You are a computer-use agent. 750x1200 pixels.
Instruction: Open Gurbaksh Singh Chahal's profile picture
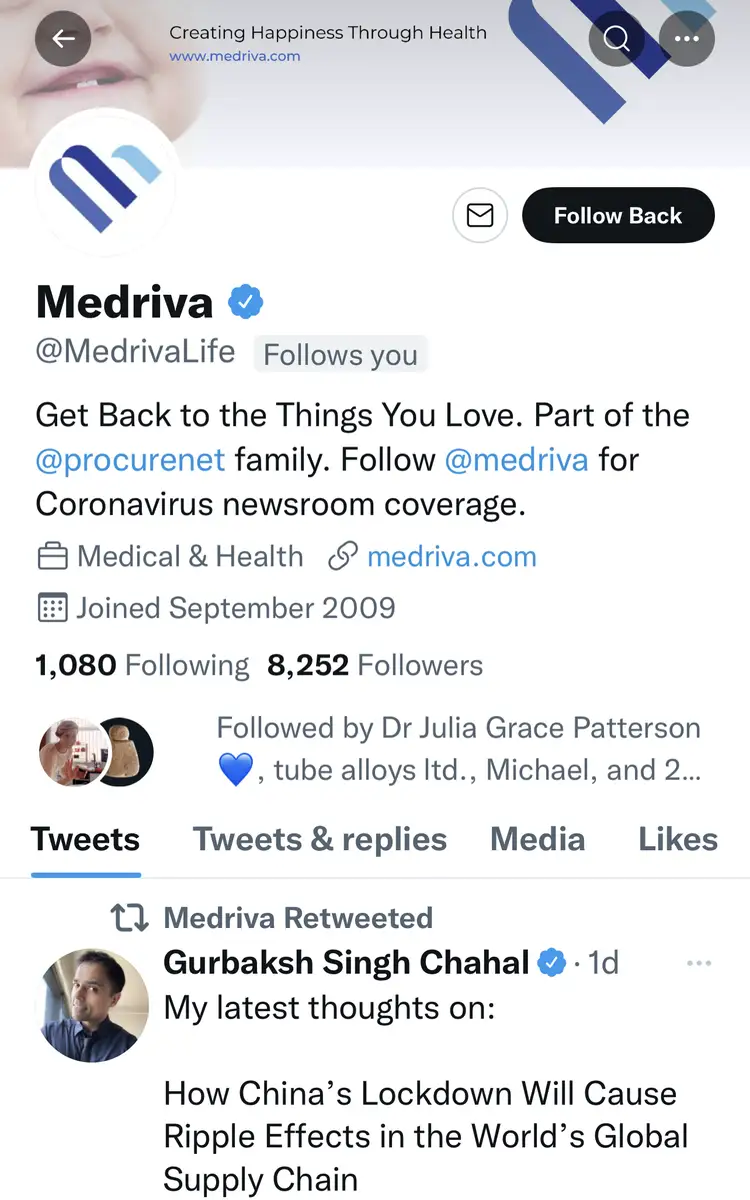click(93, 1003)
